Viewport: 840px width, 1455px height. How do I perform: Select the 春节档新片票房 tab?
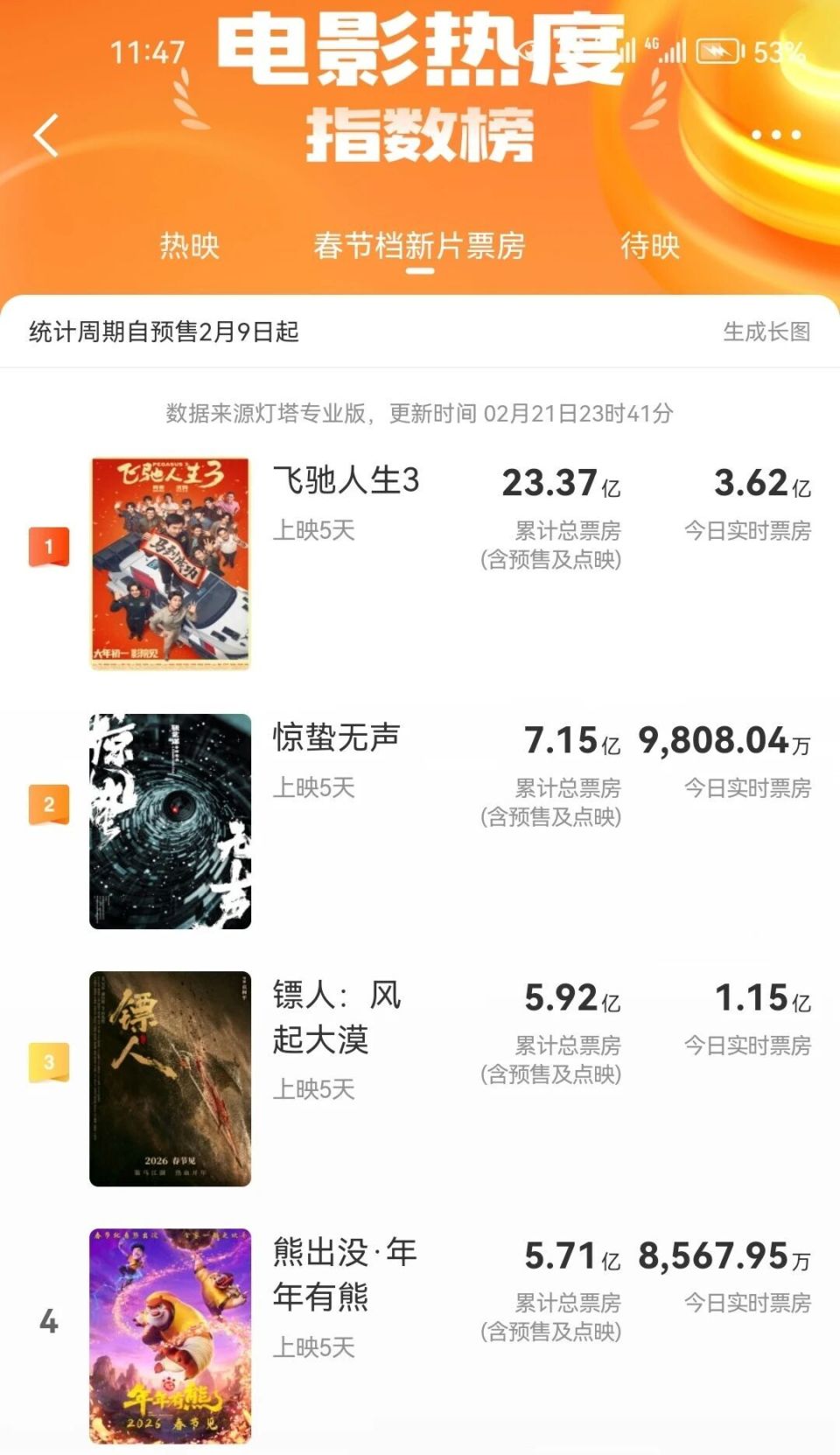(418, 248)
